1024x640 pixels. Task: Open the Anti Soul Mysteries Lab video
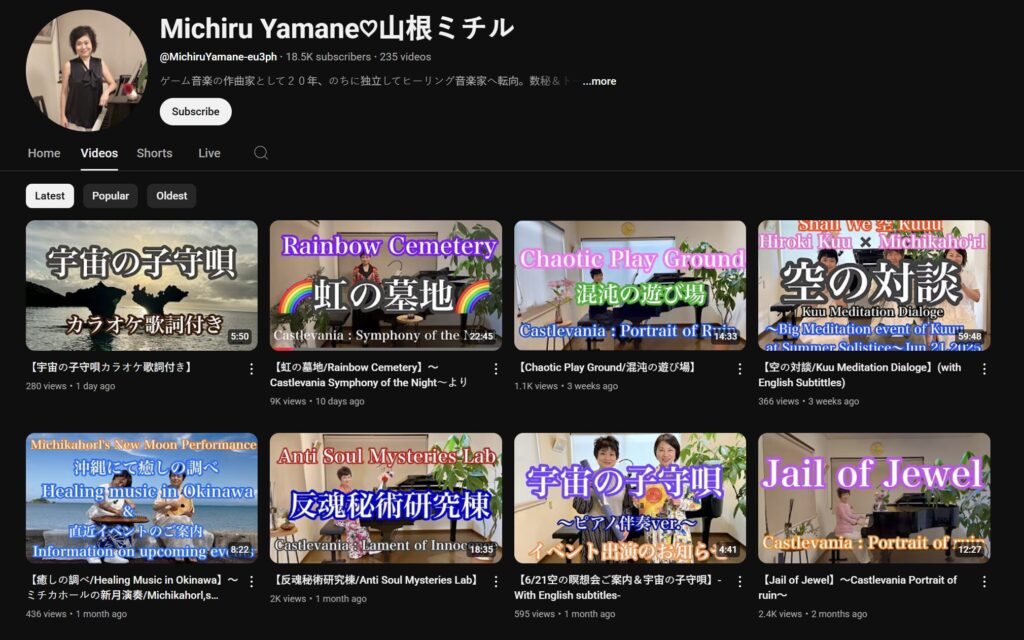385,497
